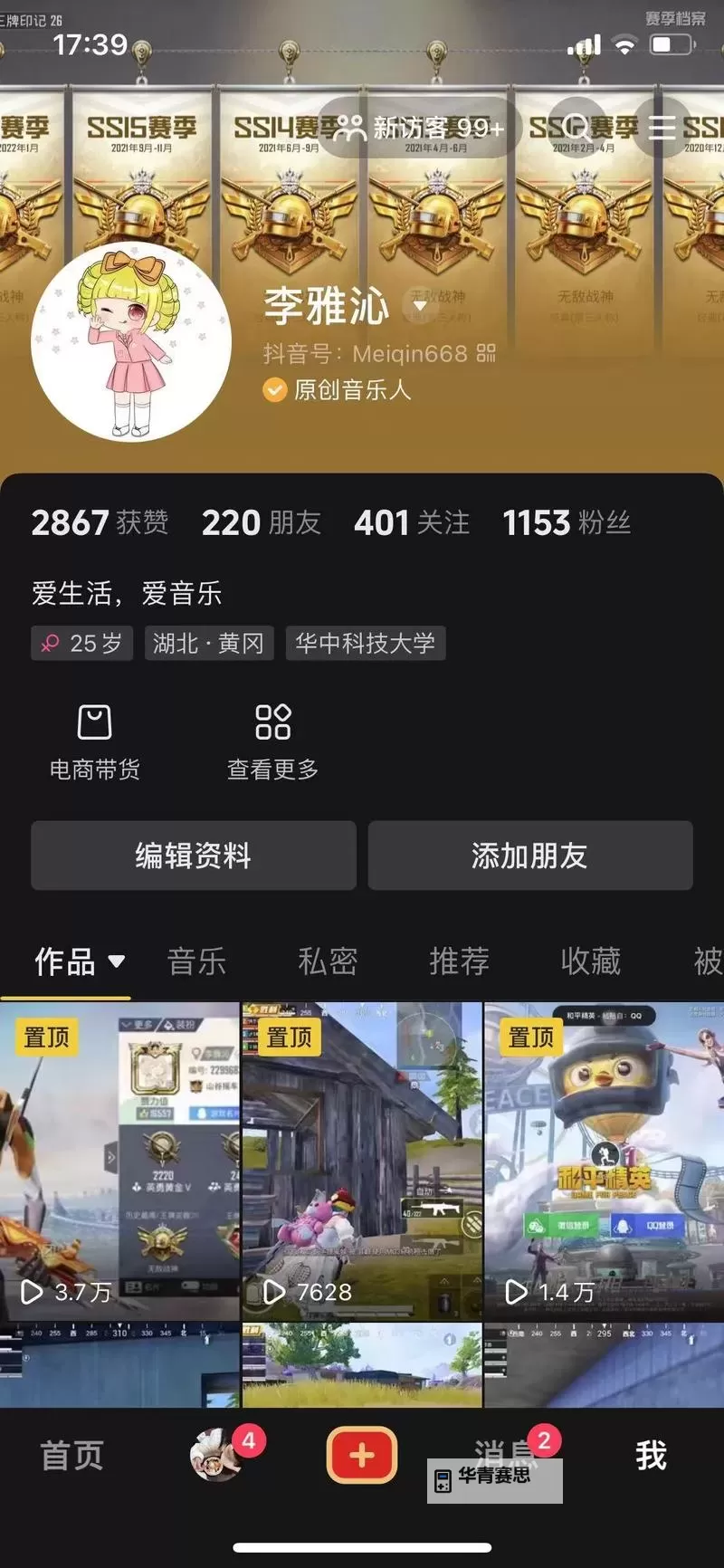Open the pinned video with 7628 plays
This screenshot has height=1568, width=724.
click(x=361, y=1161)
